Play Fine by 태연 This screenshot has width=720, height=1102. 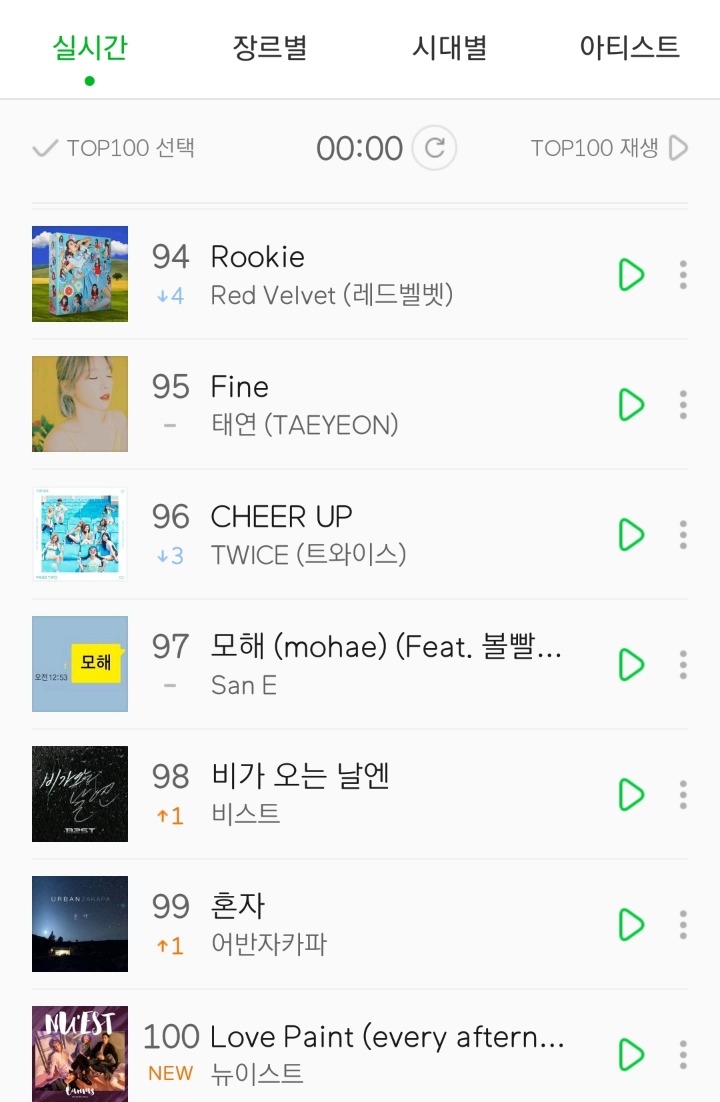tap(631, 404)
